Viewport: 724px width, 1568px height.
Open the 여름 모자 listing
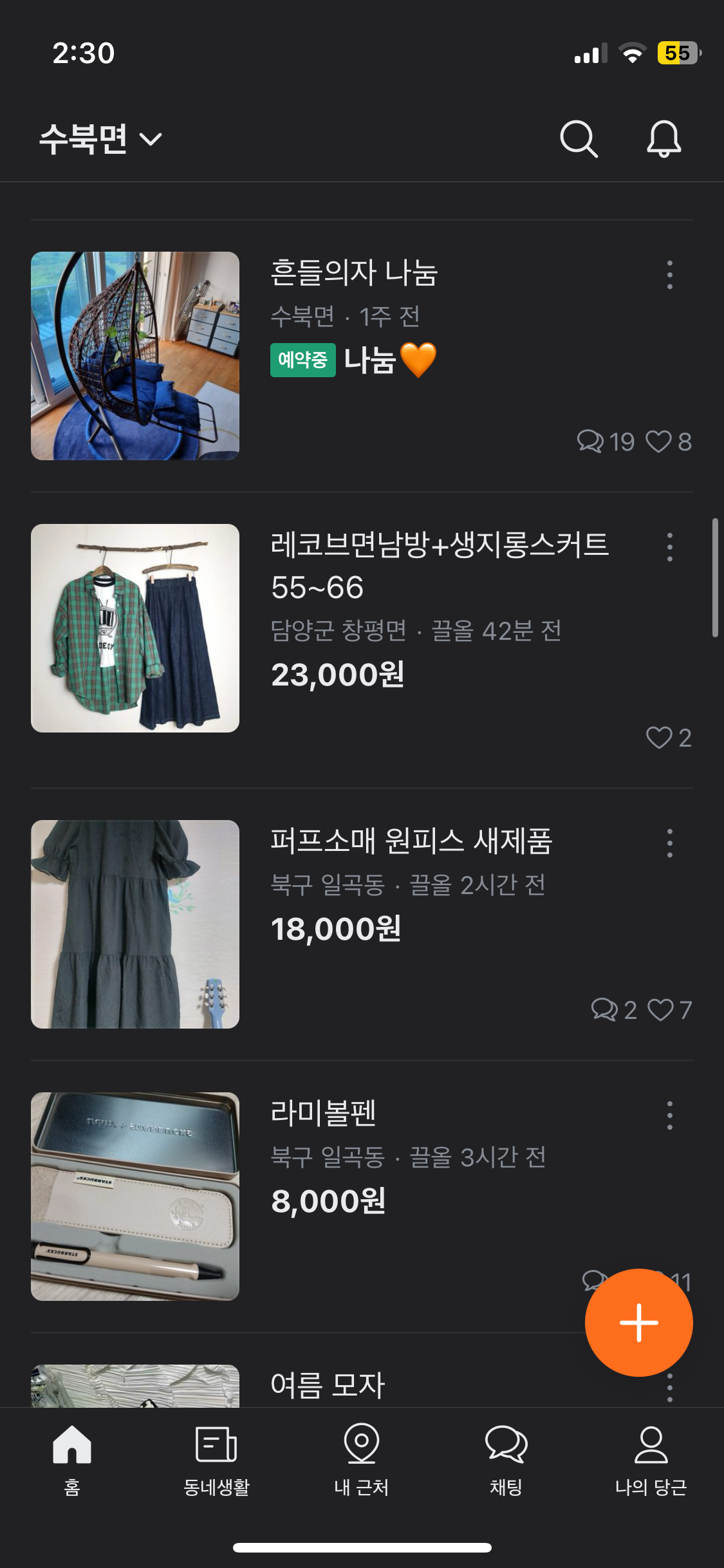click(x=327, y=1385)
